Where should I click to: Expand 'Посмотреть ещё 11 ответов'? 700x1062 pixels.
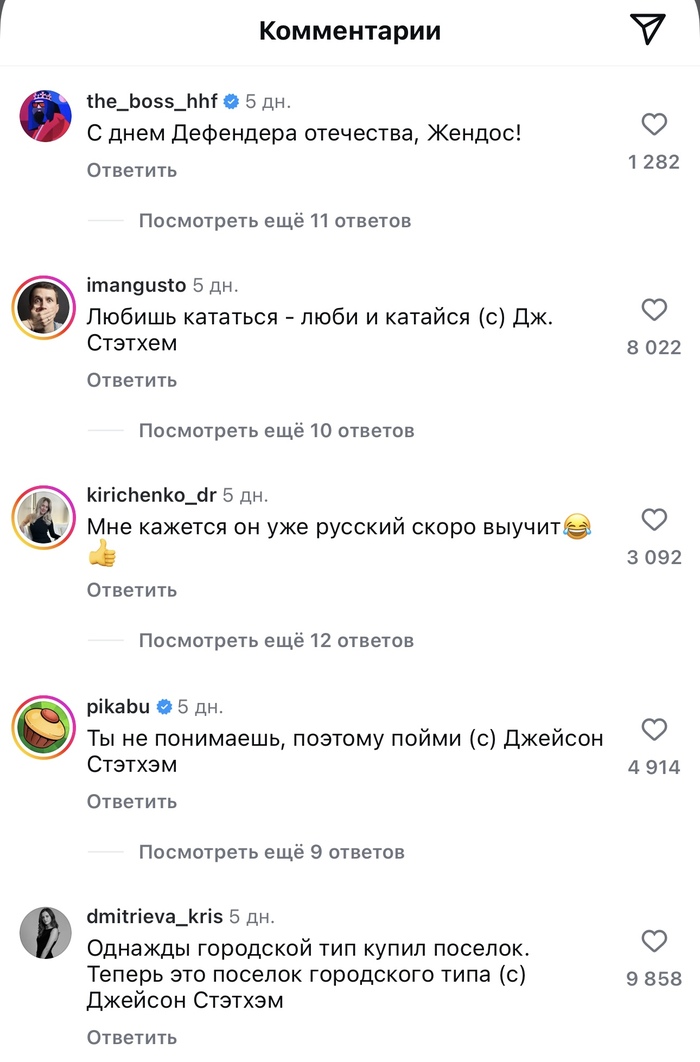(x=275, y=221)
